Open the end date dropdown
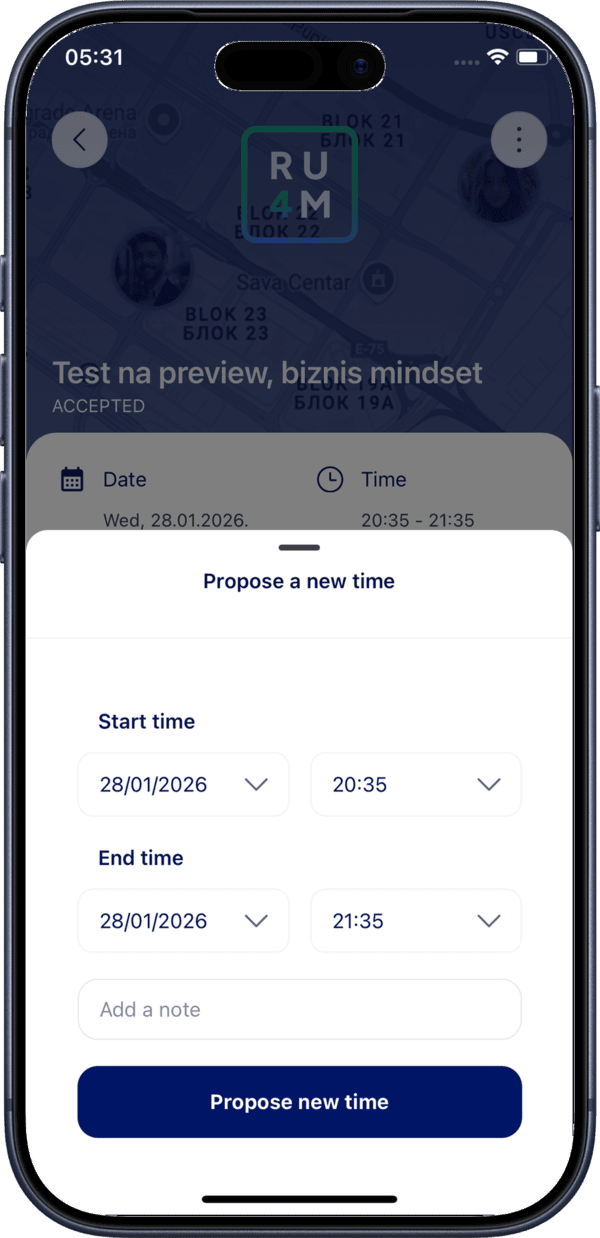600x1238 pixels. coord(183,921)
